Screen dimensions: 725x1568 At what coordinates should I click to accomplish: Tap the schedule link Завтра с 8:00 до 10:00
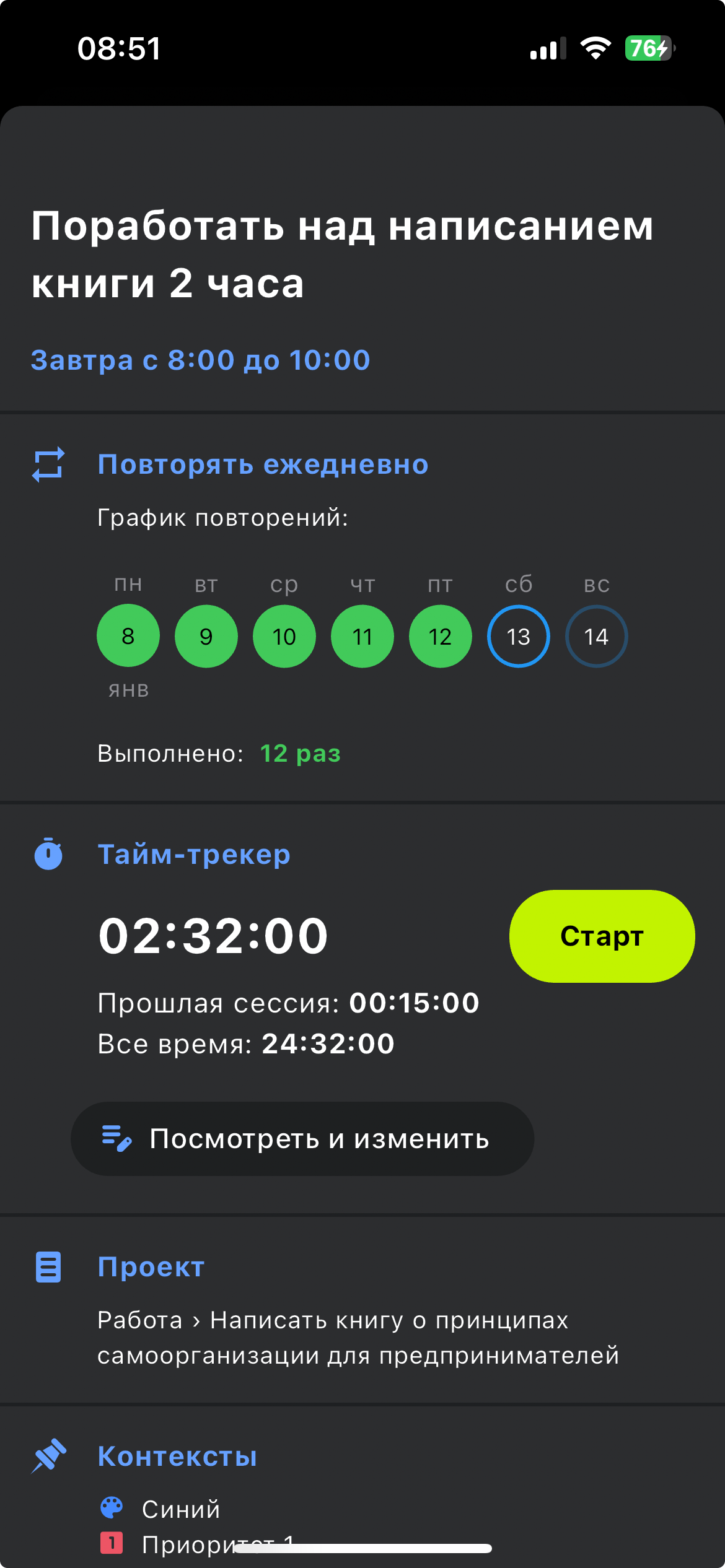pos(201,360)
